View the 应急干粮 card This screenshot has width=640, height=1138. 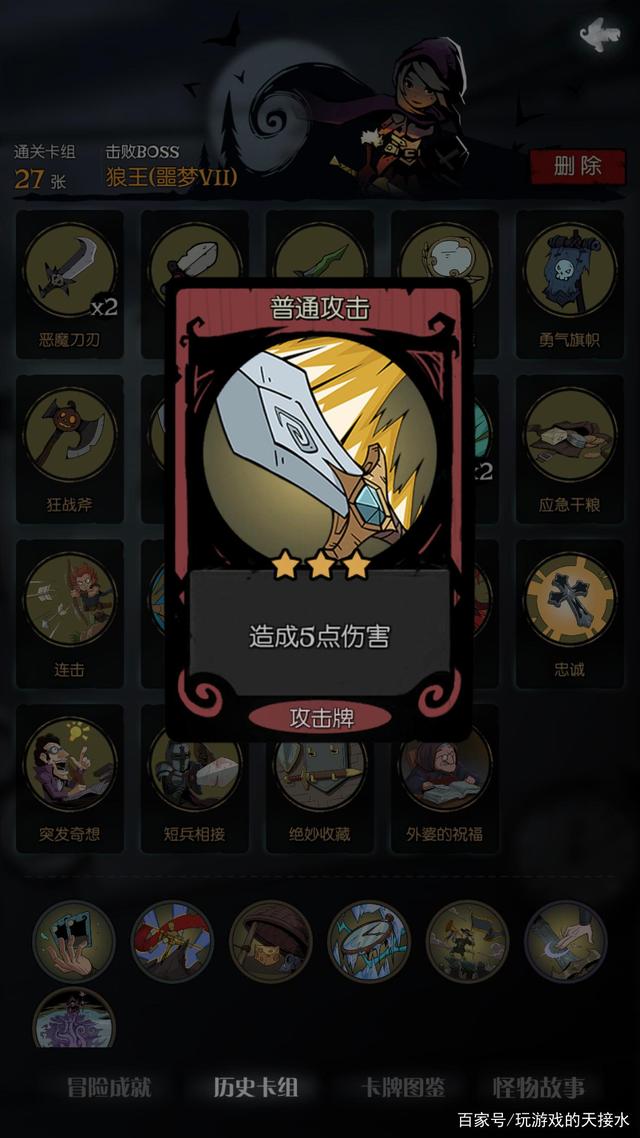(569, 440)
